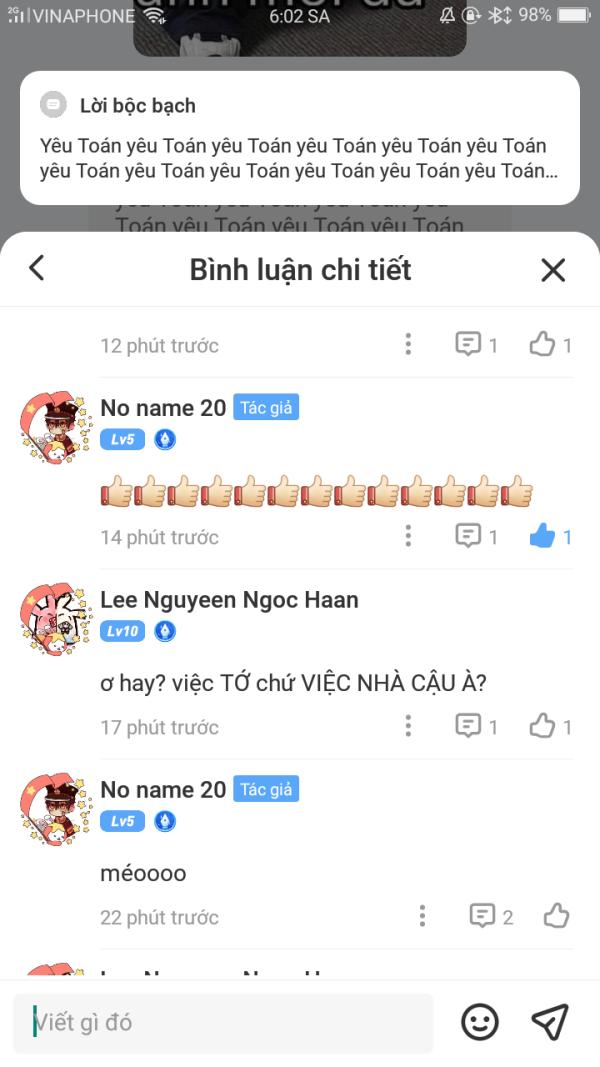Screen dimensions: 600x1067
Task: Focus the Viết gì đó text field
Action: click(x=223, y=1022)
